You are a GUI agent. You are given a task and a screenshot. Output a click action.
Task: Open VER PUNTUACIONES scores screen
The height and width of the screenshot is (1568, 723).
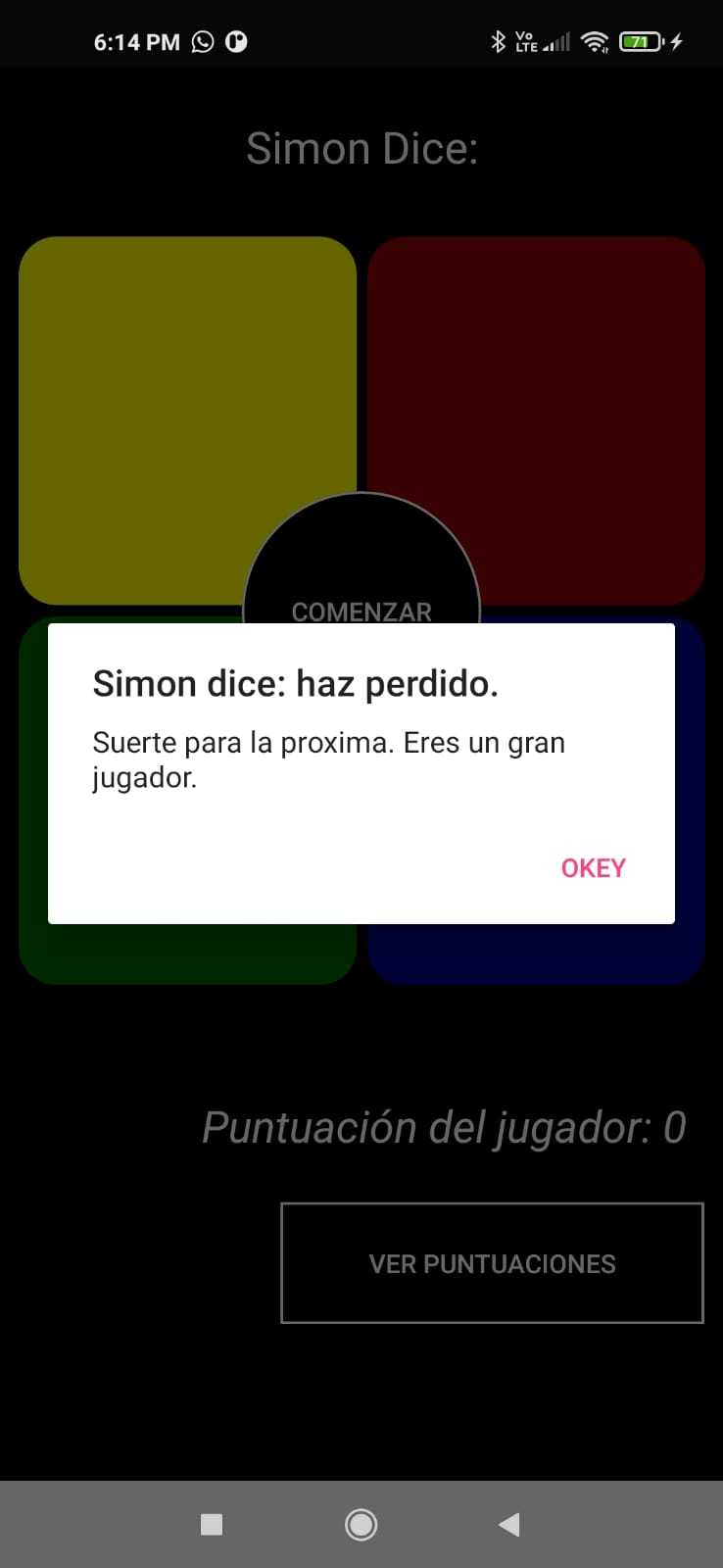(x=492, y=1263)
